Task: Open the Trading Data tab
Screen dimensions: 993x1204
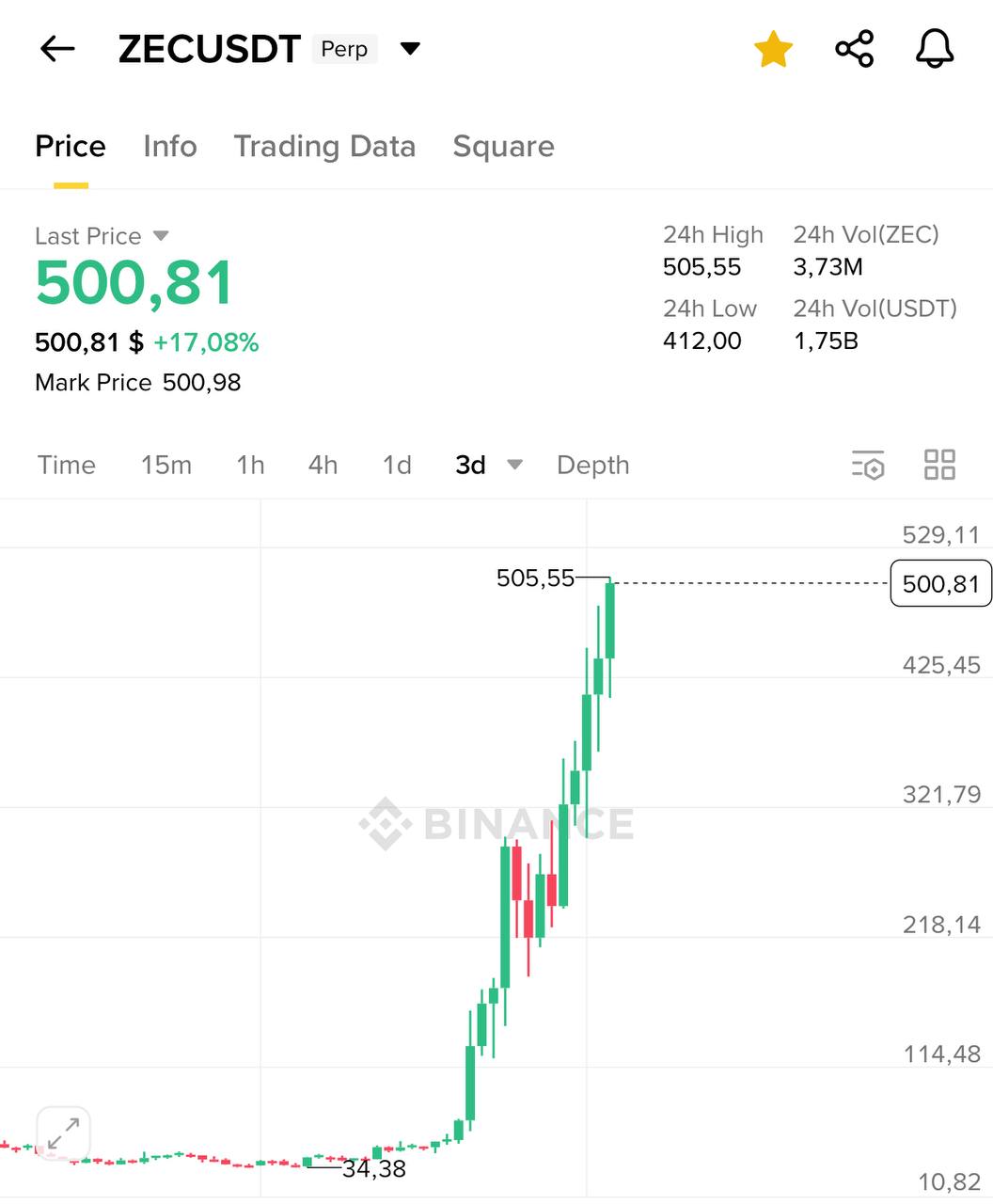Action: pos(324,147)
